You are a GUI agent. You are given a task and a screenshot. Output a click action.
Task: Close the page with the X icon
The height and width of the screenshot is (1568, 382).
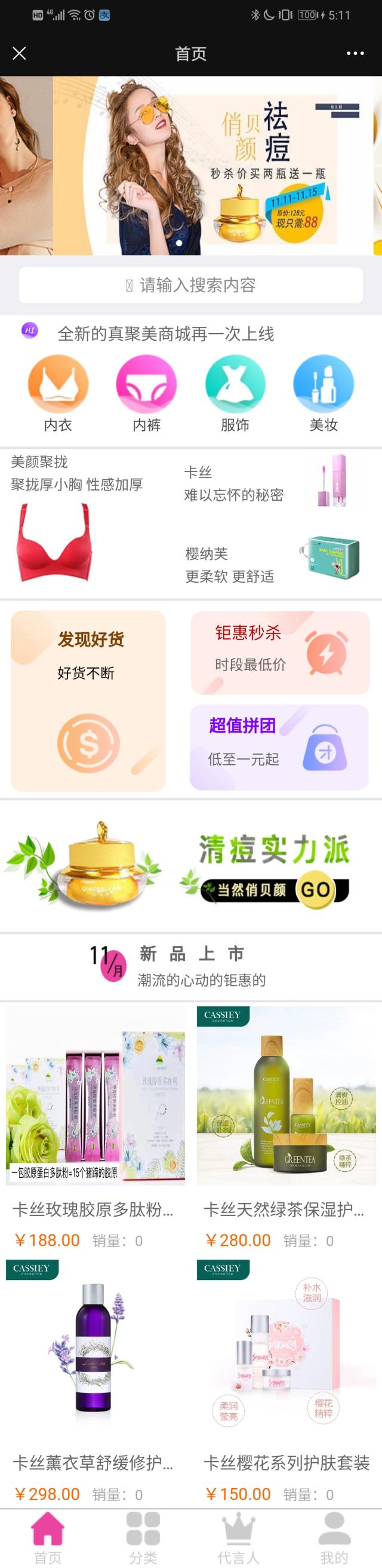pos(20,54)
